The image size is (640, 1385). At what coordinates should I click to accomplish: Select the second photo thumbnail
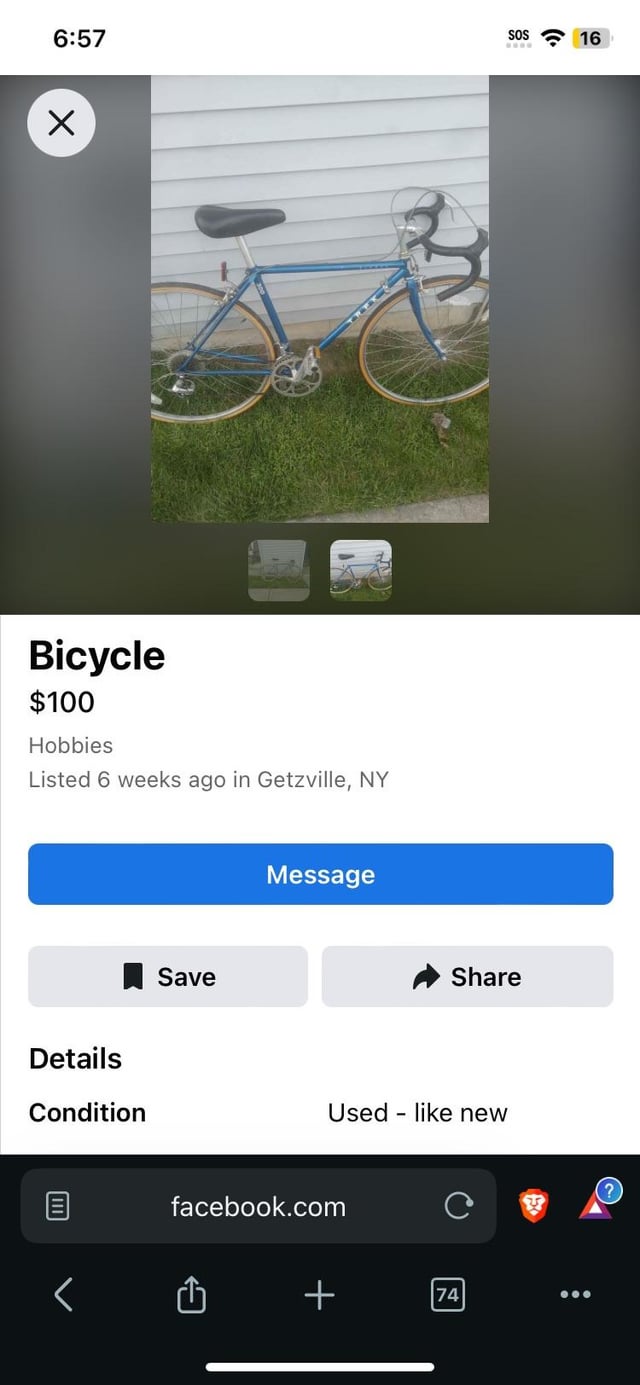coord(361,570)
